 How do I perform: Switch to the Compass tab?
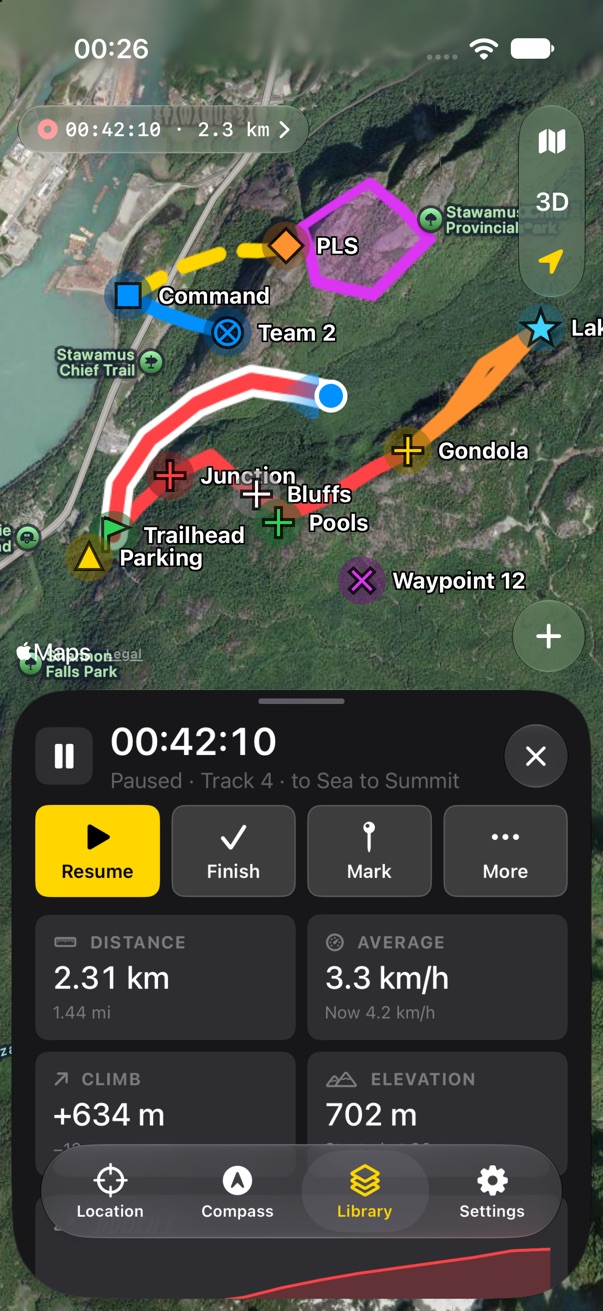coord(237,1192)
